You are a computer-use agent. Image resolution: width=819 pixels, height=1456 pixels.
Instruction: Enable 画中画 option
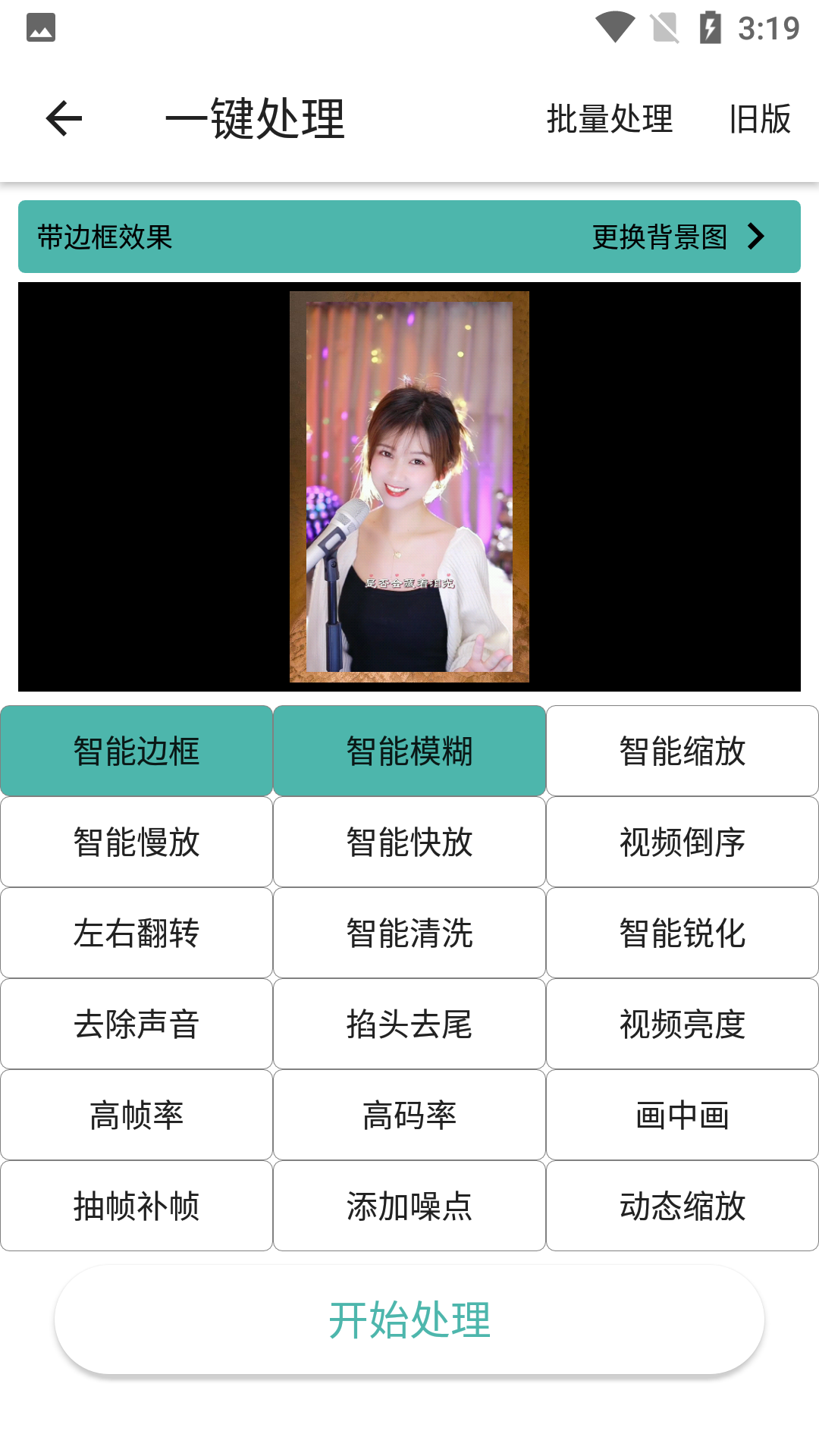pyautogui.click(x=681, y=1114)
